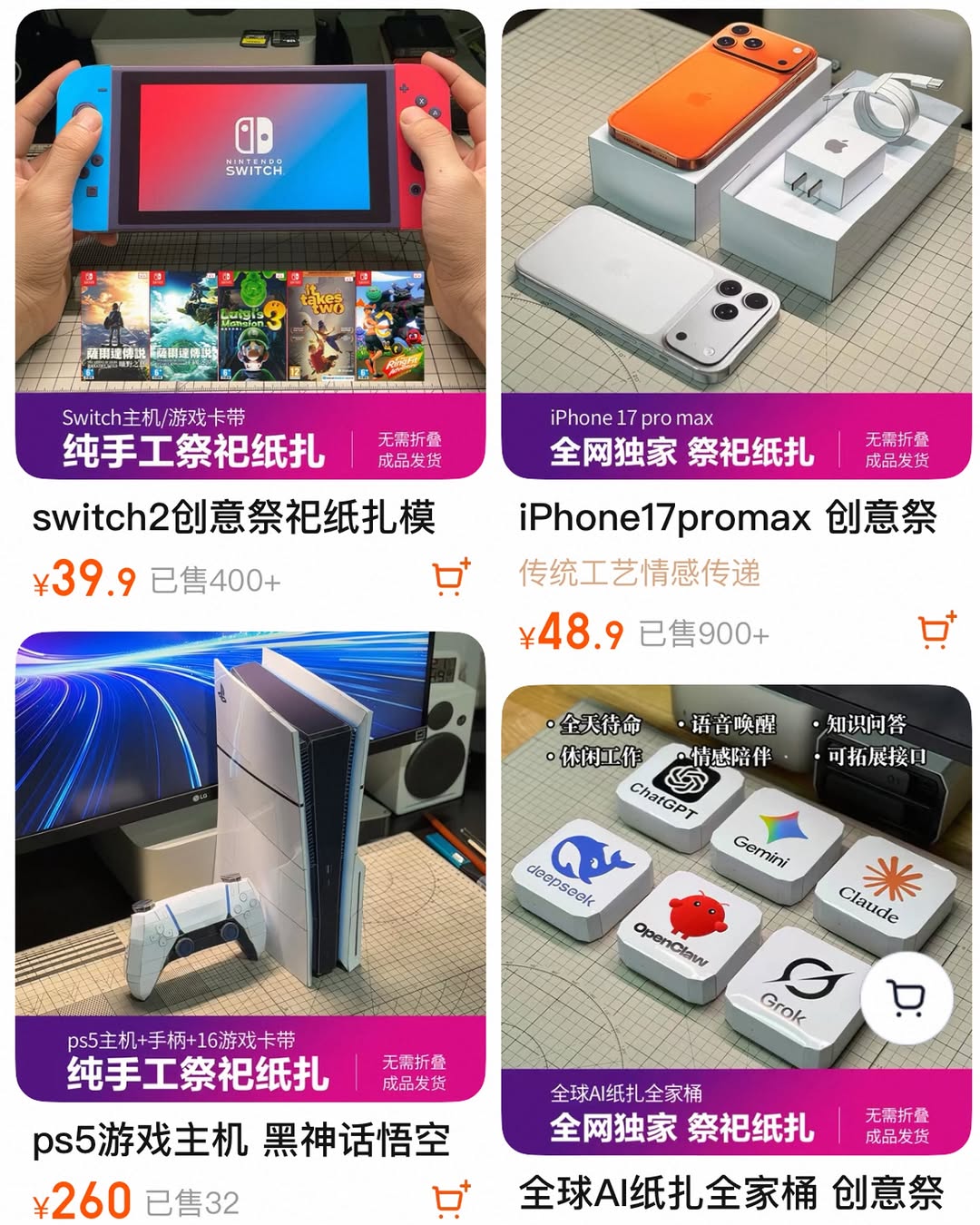Add the ¥260 ps5 item to cart

450,1200
